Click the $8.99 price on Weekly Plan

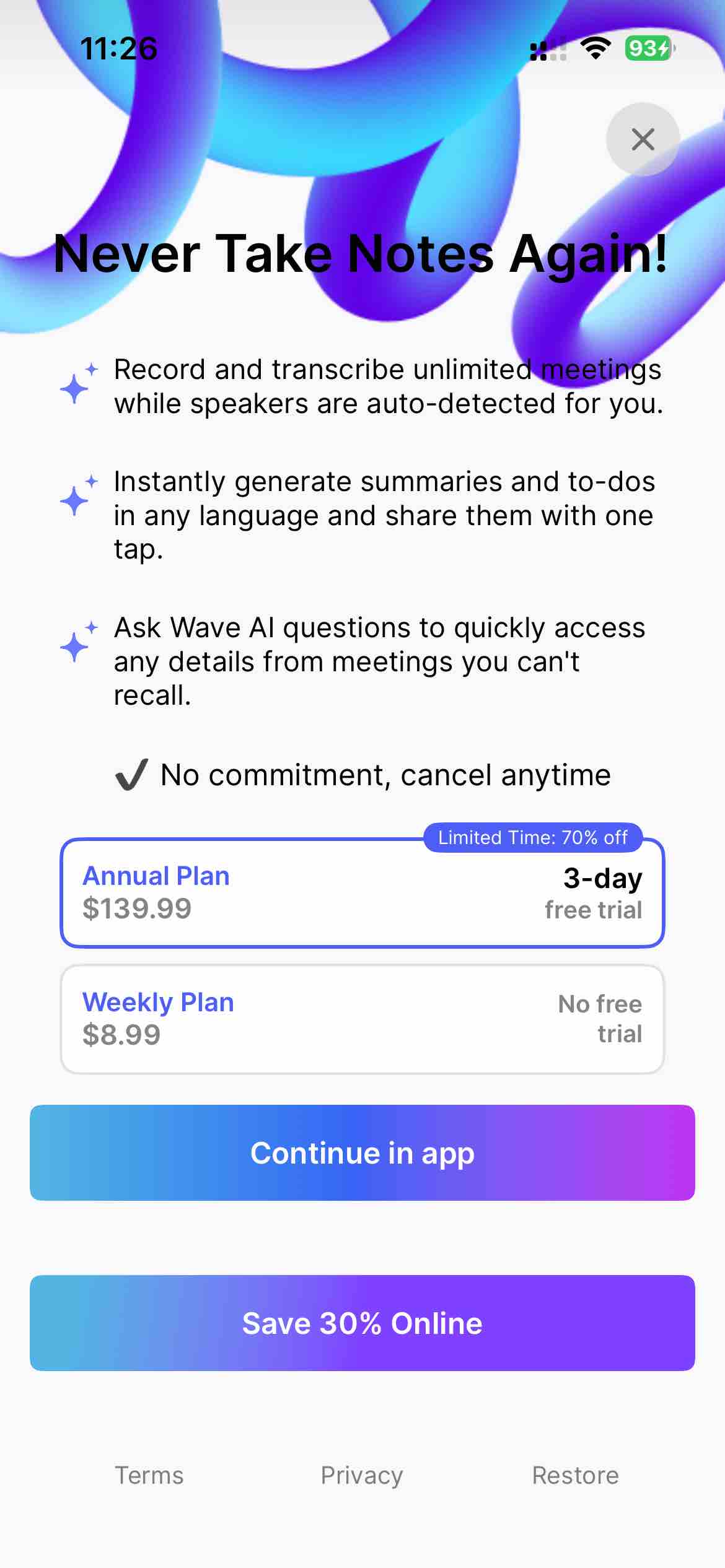121,1034
